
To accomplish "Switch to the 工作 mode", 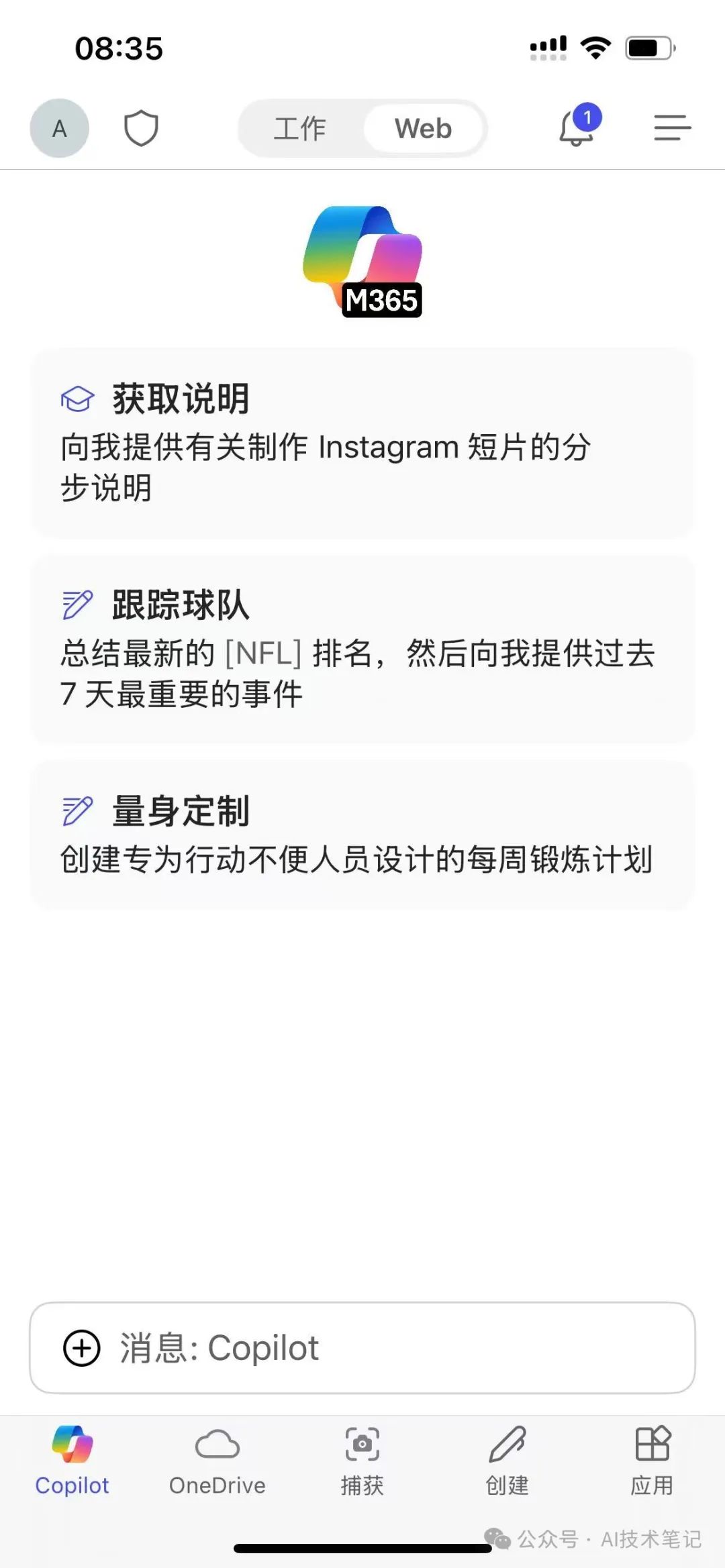I will click(x=299, y=128).
